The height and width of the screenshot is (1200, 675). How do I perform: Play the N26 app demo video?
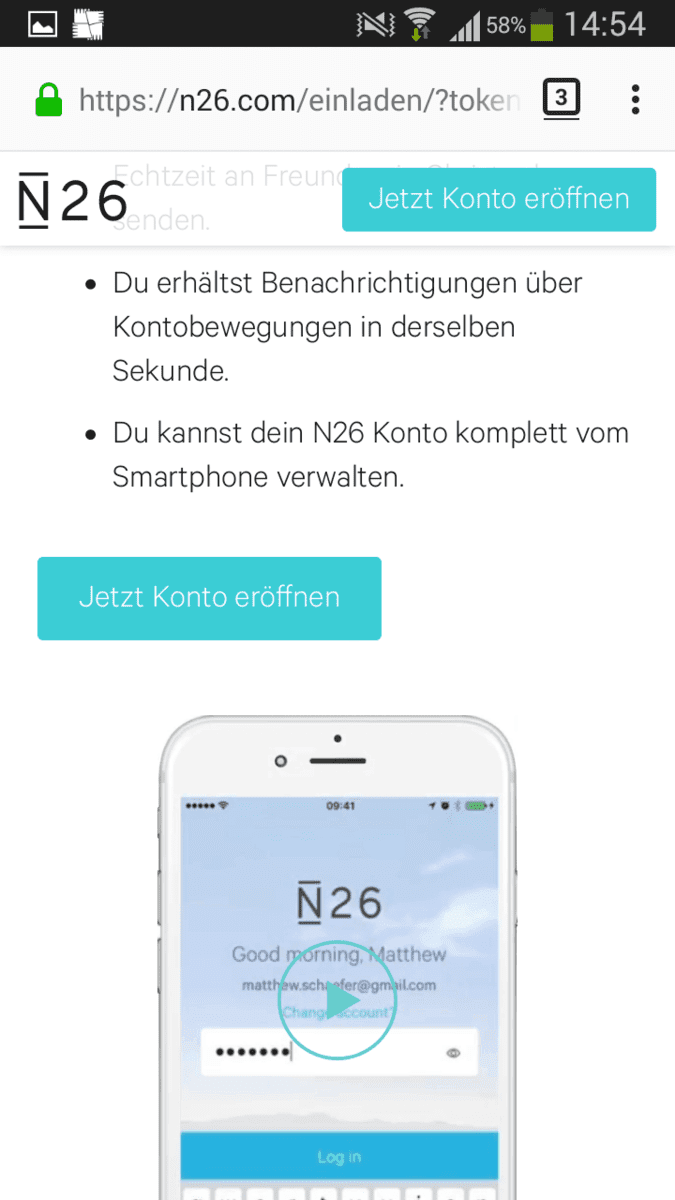[338, 999]
